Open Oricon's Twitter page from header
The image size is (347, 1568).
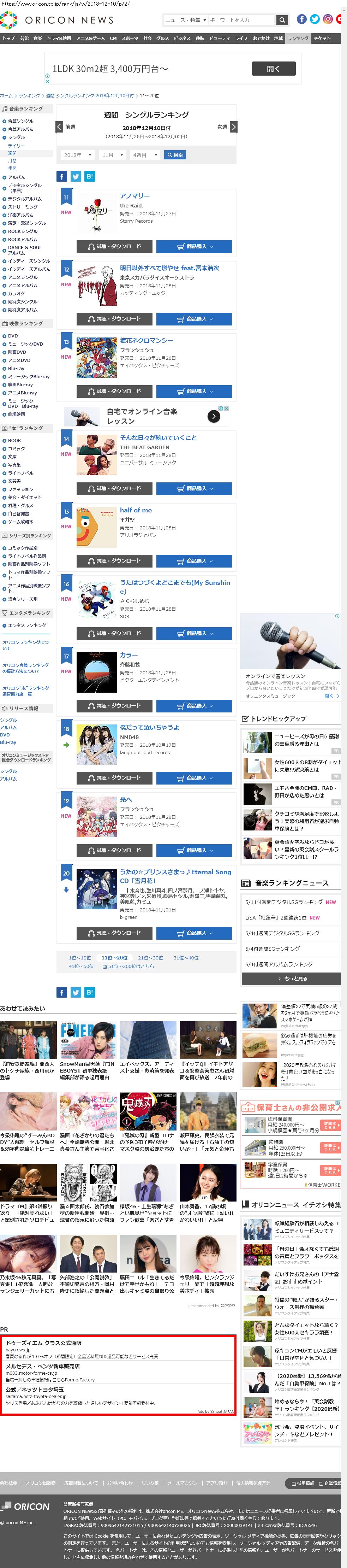(315, 19)
